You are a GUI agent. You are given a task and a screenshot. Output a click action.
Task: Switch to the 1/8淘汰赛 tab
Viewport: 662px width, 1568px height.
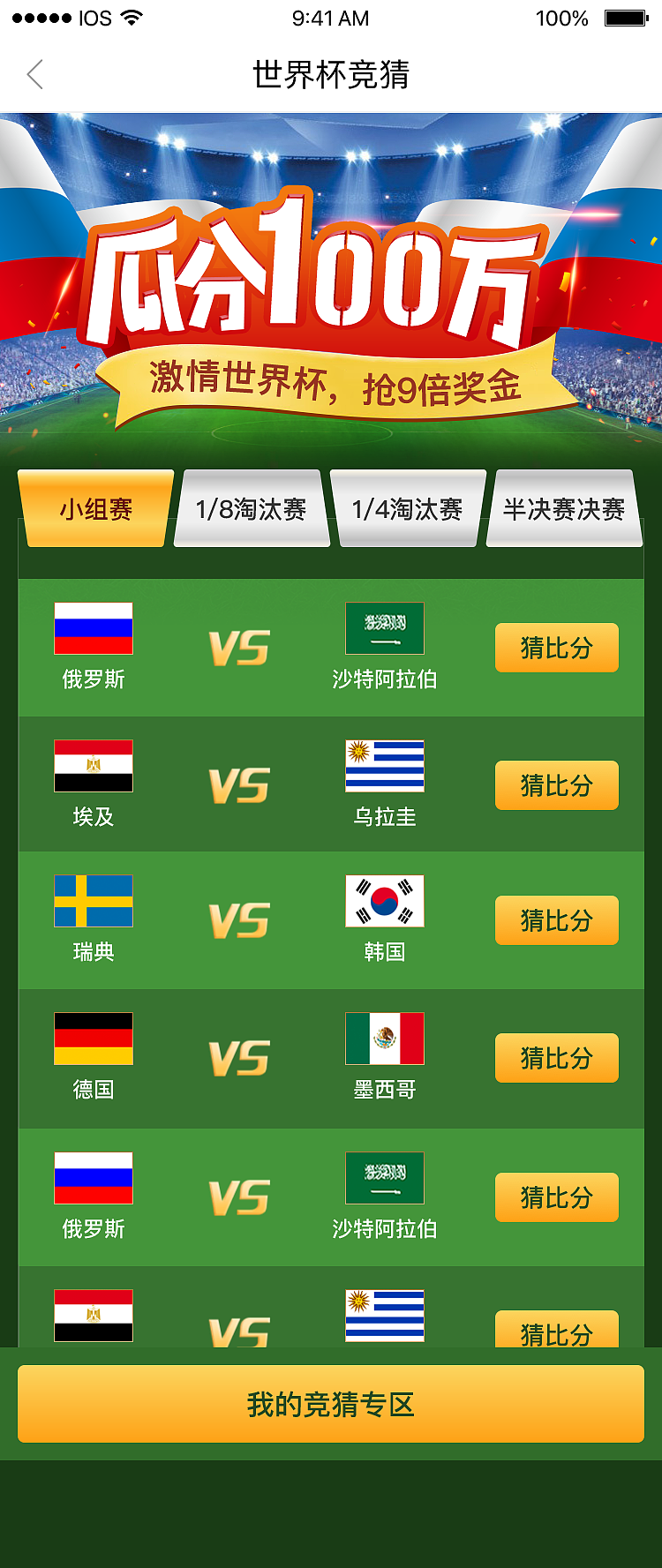click(252, 509)
